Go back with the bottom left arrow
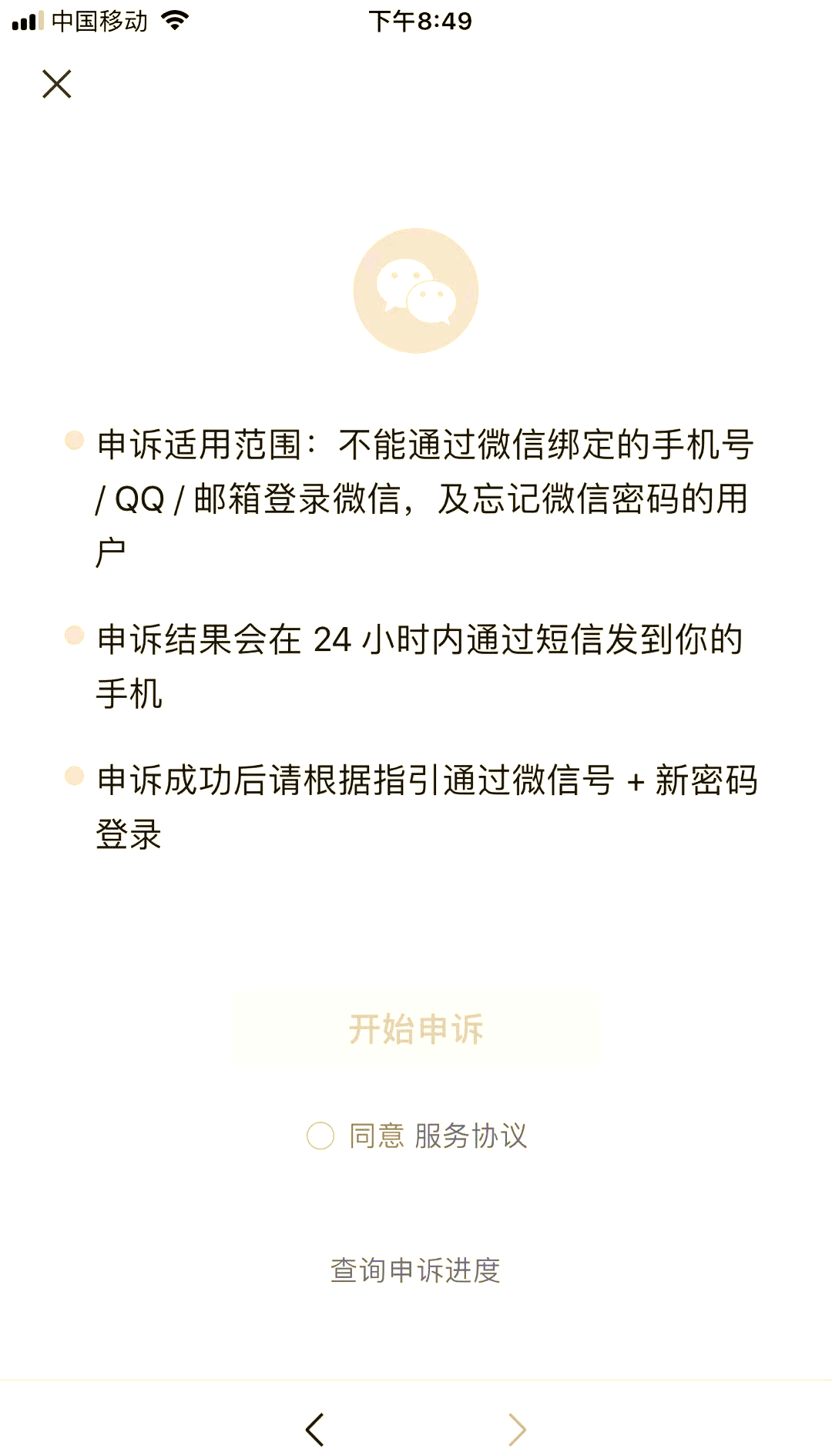Viewport: 832px width, 1456px height. click(314, 1430)
